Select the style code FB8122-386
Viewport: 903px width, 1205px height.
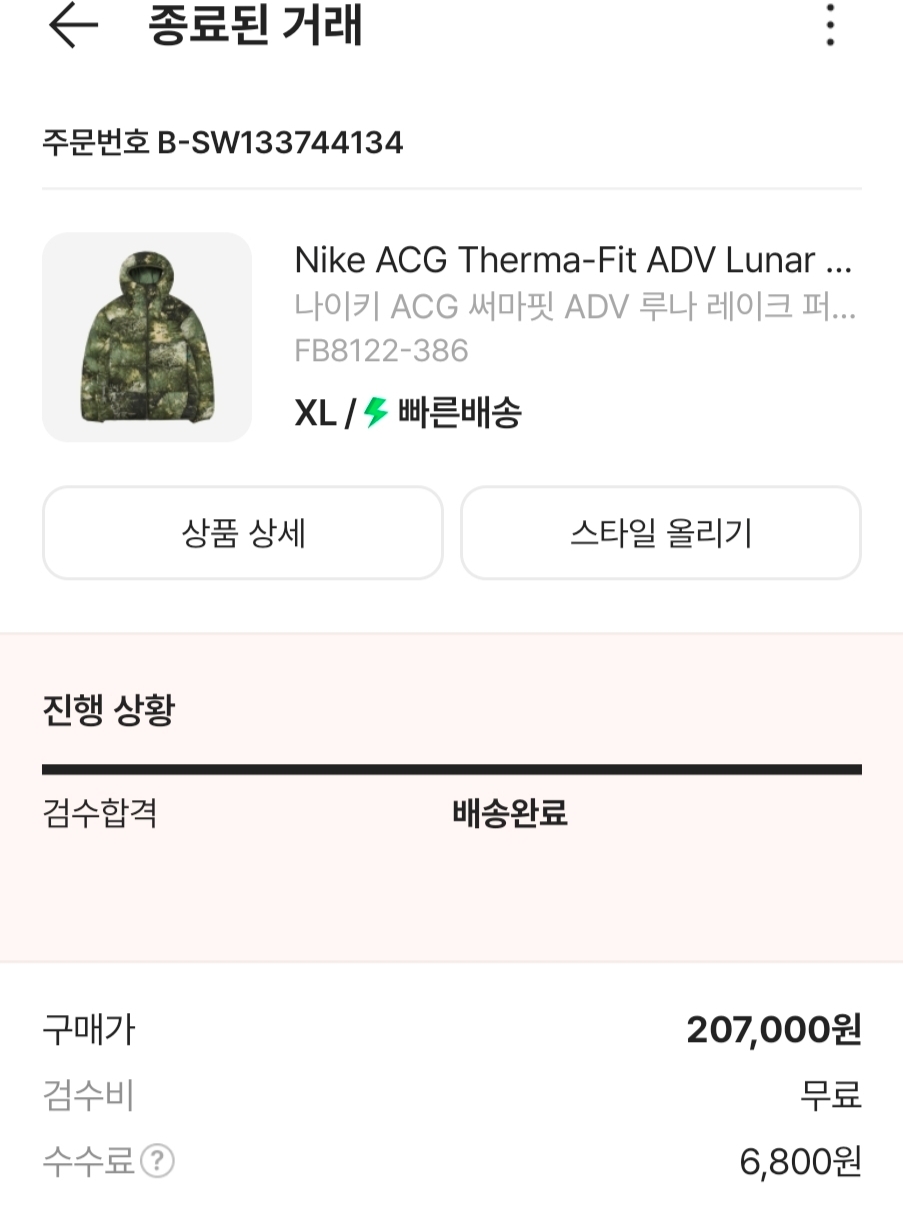pos(381,351)
